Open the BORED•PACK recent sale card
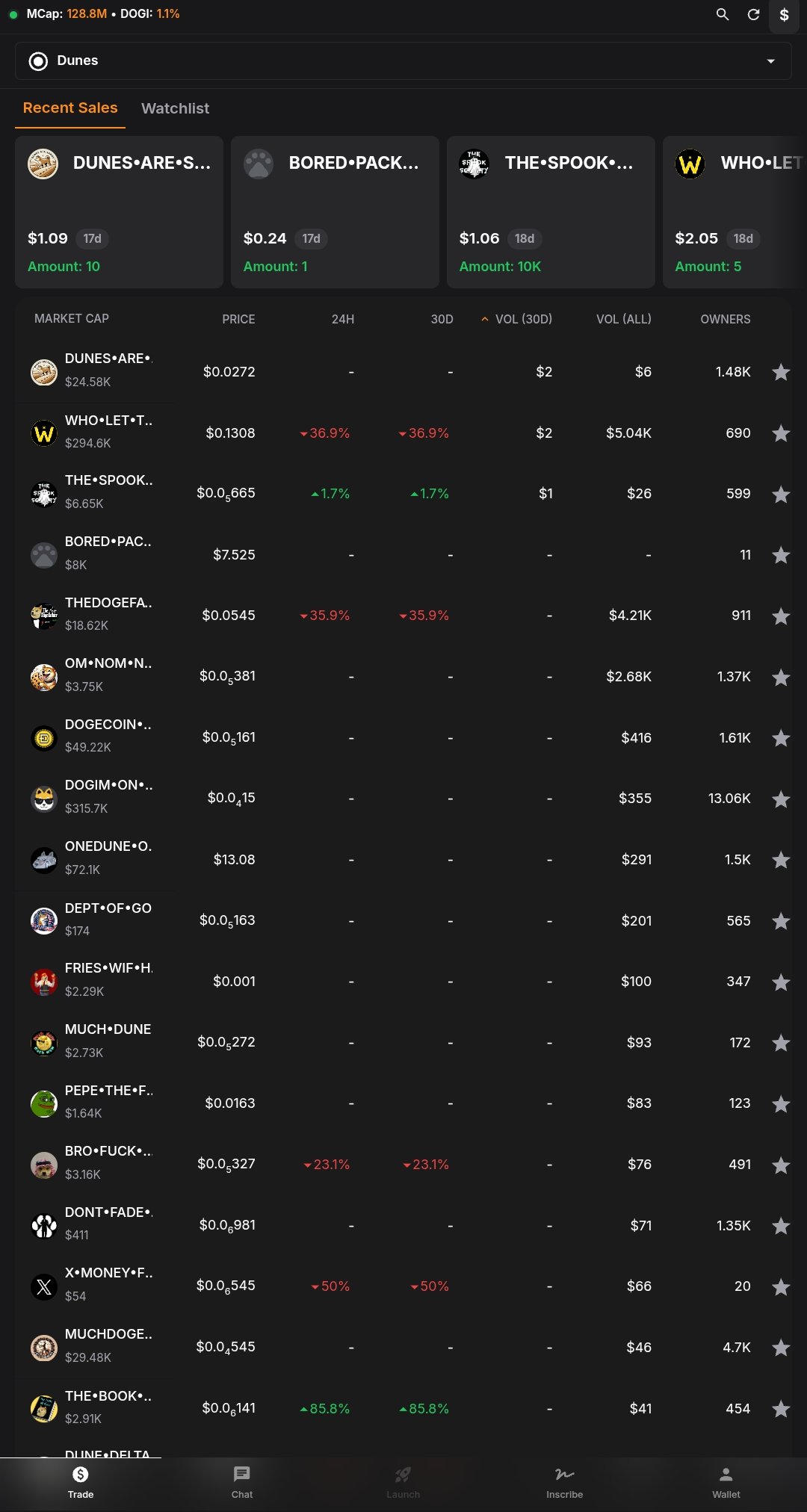The width and height of the screenshot is (807, 1512). pos(334,211)
